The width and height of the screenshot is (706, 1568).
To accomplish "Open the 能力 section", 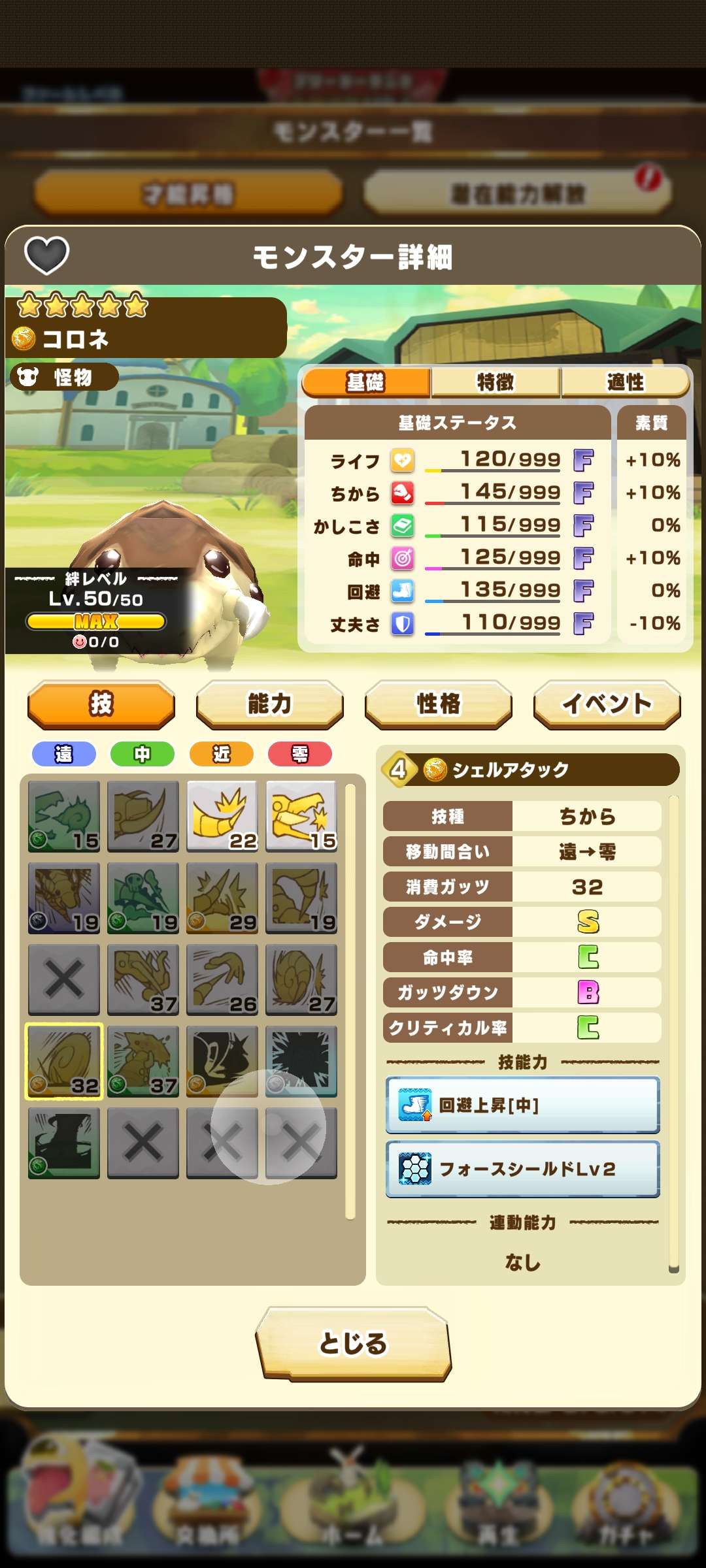I will [269, 704].
